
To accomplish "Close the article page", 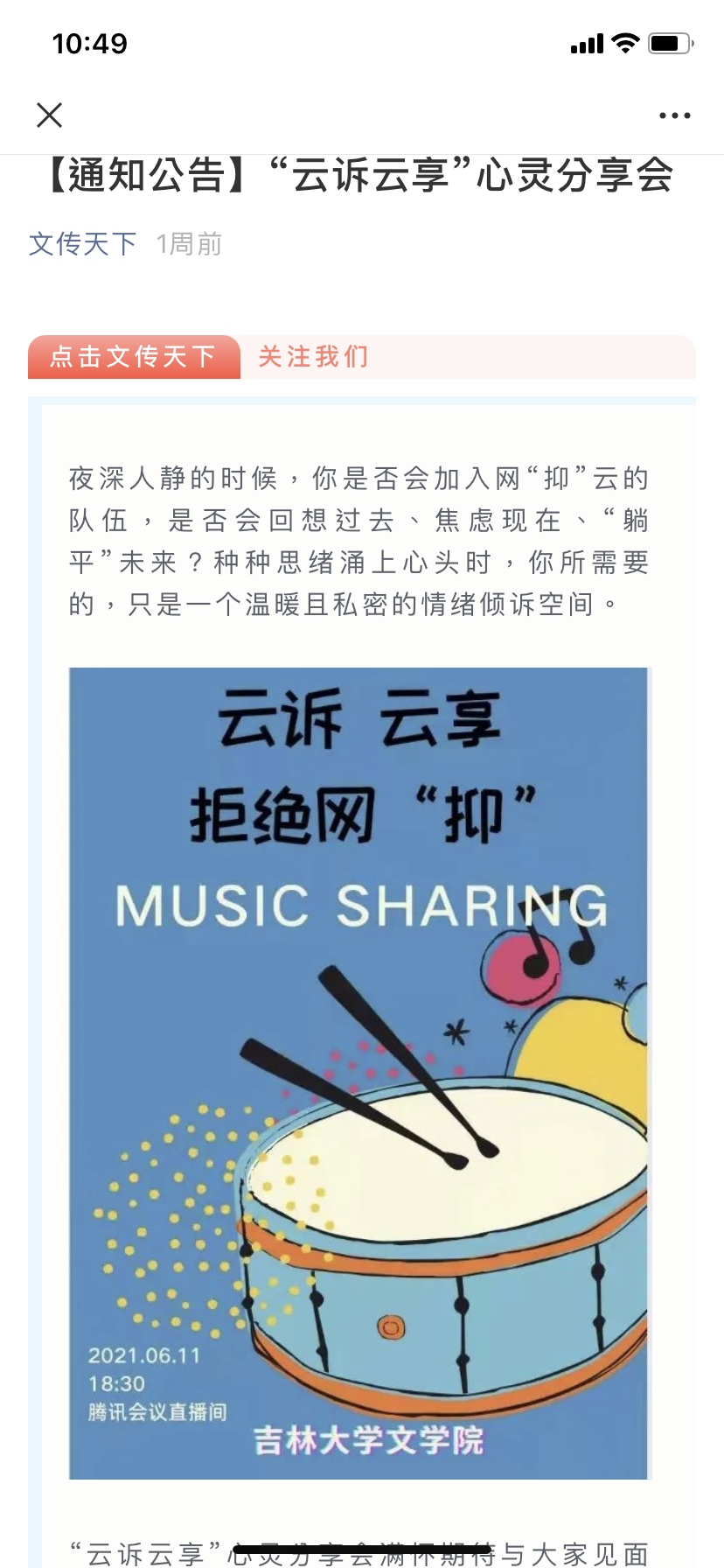I will 50,115.
